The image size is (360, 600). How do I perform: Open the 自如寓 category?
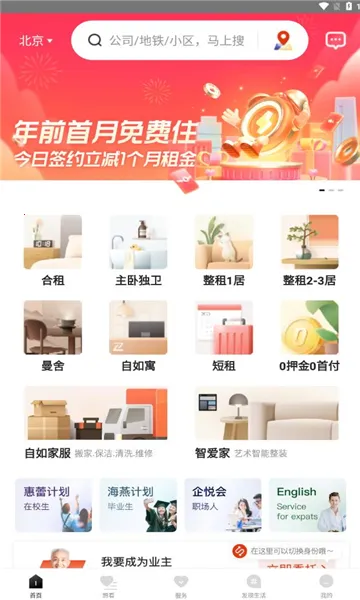(138, 336)
